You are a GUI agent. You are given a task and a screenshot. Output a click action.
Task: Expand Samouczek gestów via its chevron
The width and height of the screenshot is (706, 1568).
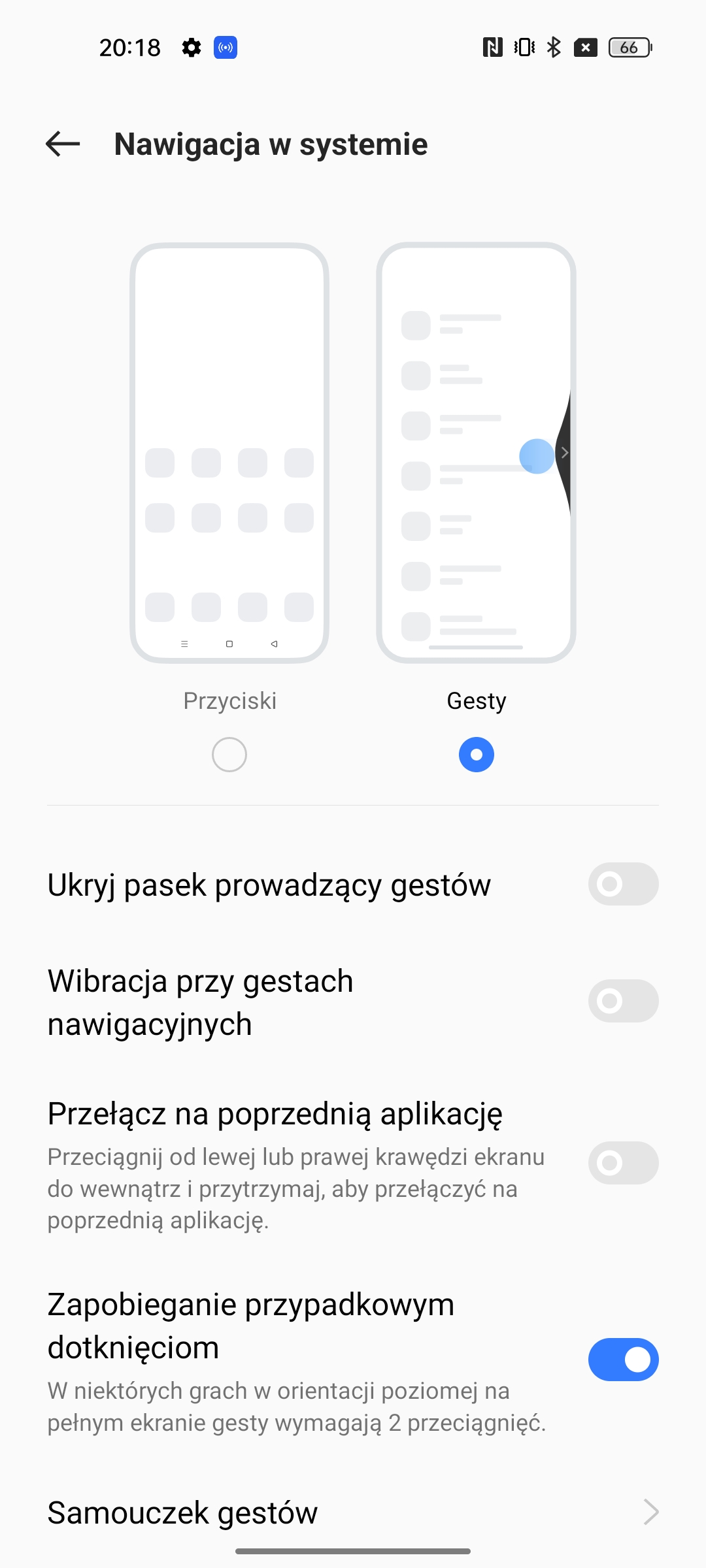click(650, 1513)
